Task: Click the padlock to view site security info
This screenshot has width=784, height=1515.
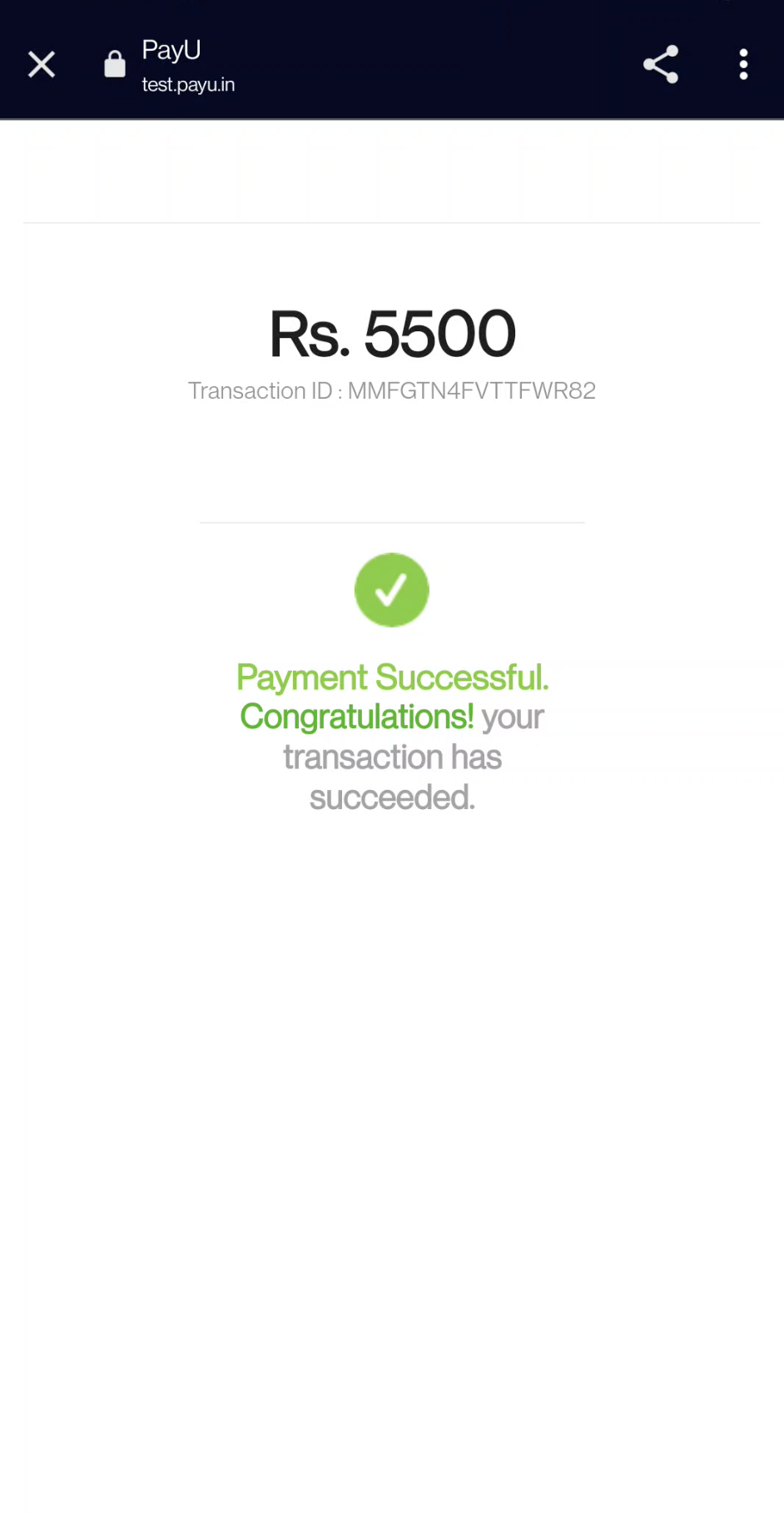Action: [x=114, y=64]
